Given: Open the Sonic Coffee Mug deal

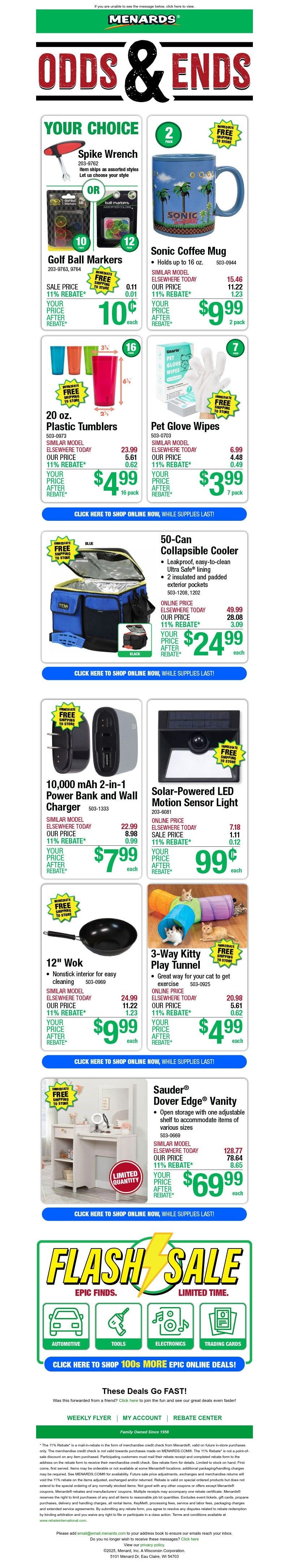Looking at the screenshot, I should pyautogui.click(x=197, y=223).
